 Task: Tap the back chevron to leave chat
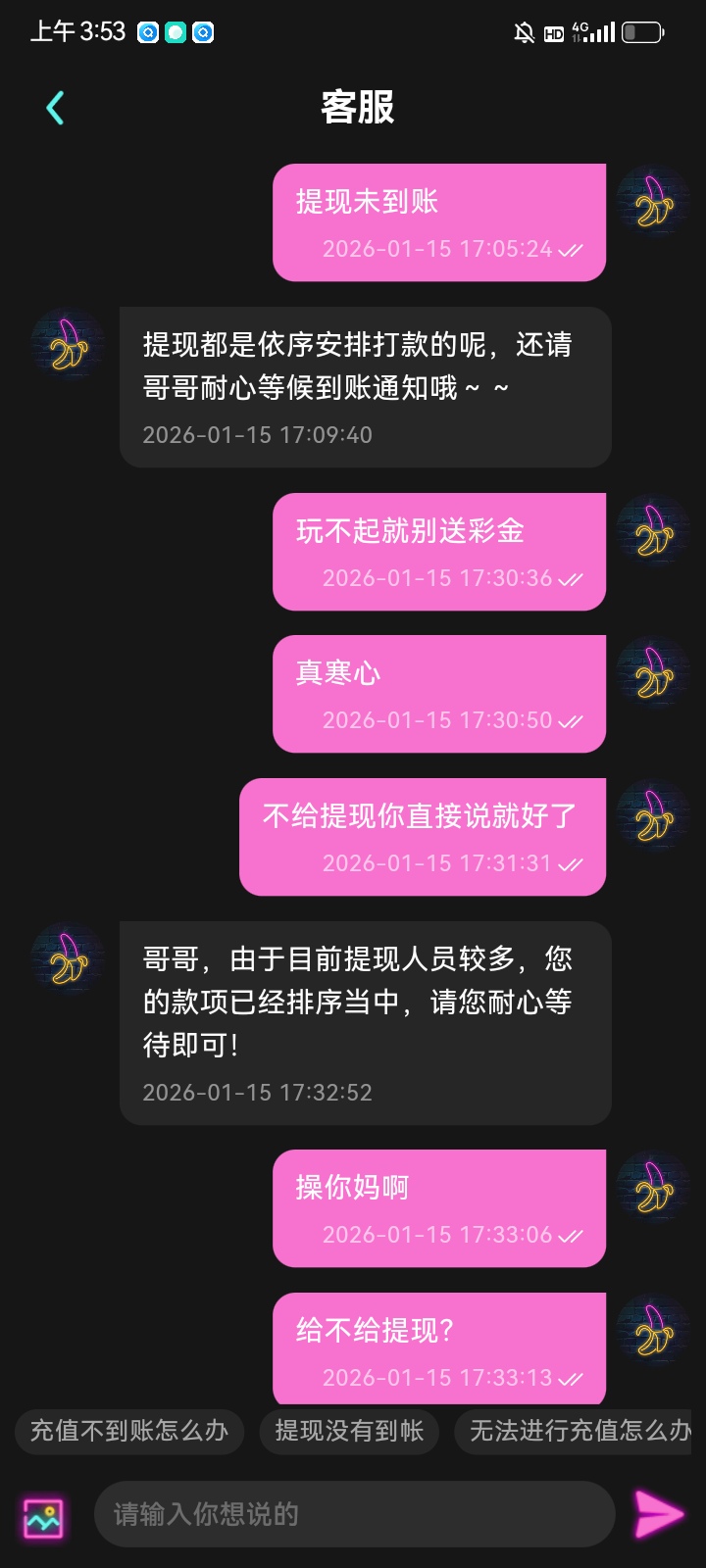click(54, 108)
